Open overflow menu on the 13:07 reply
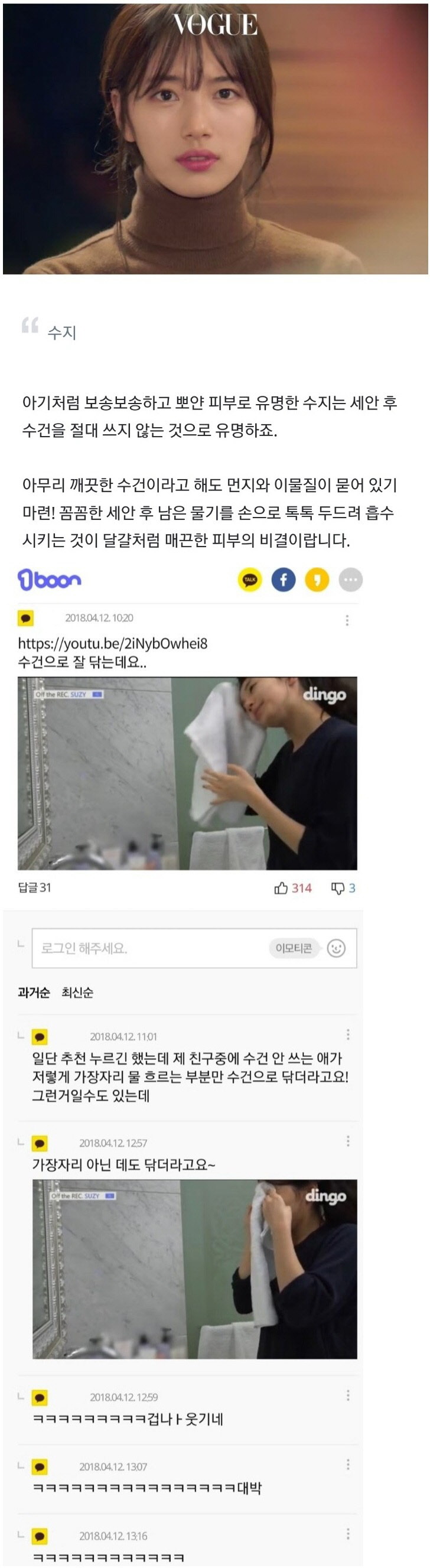 (347, 1464)
